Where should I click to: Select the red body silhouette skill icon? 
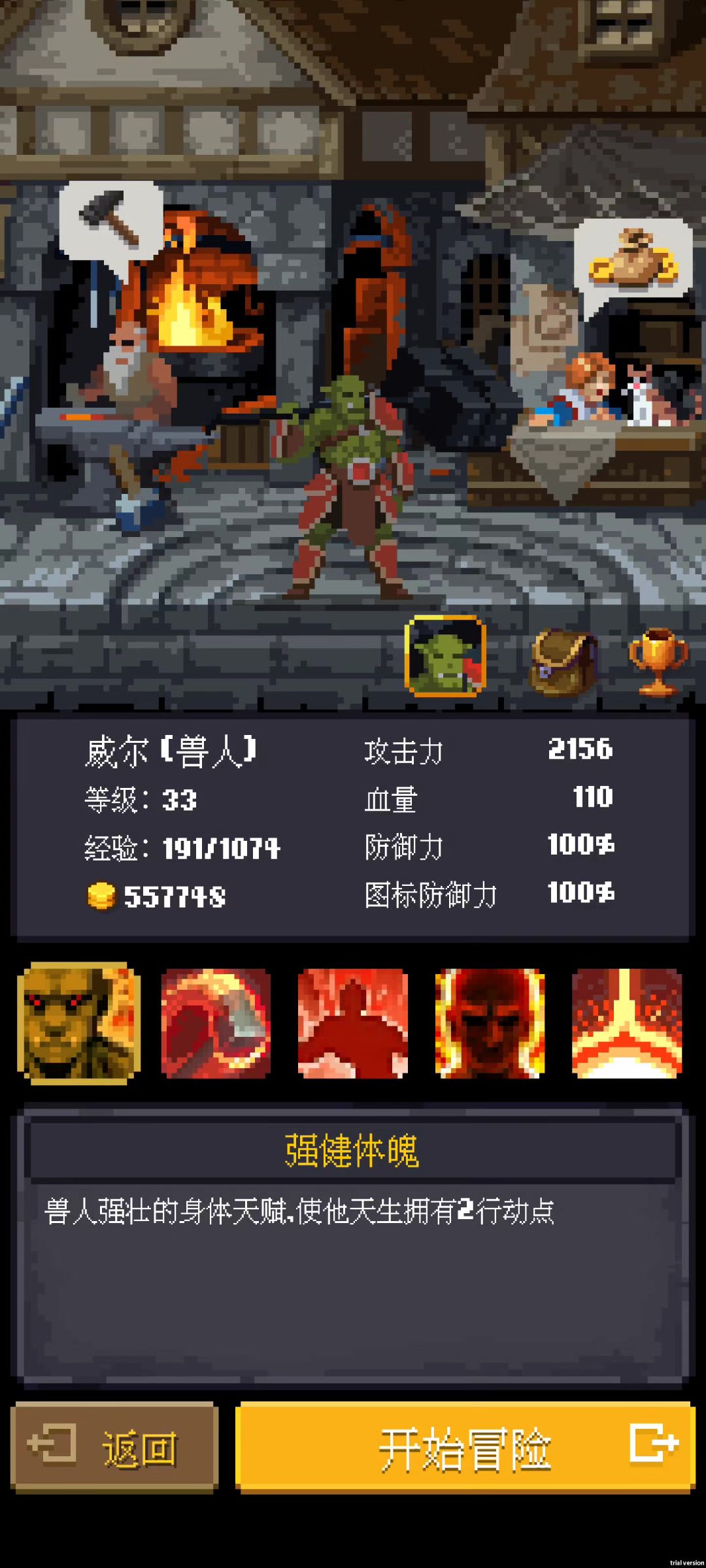353,1024
